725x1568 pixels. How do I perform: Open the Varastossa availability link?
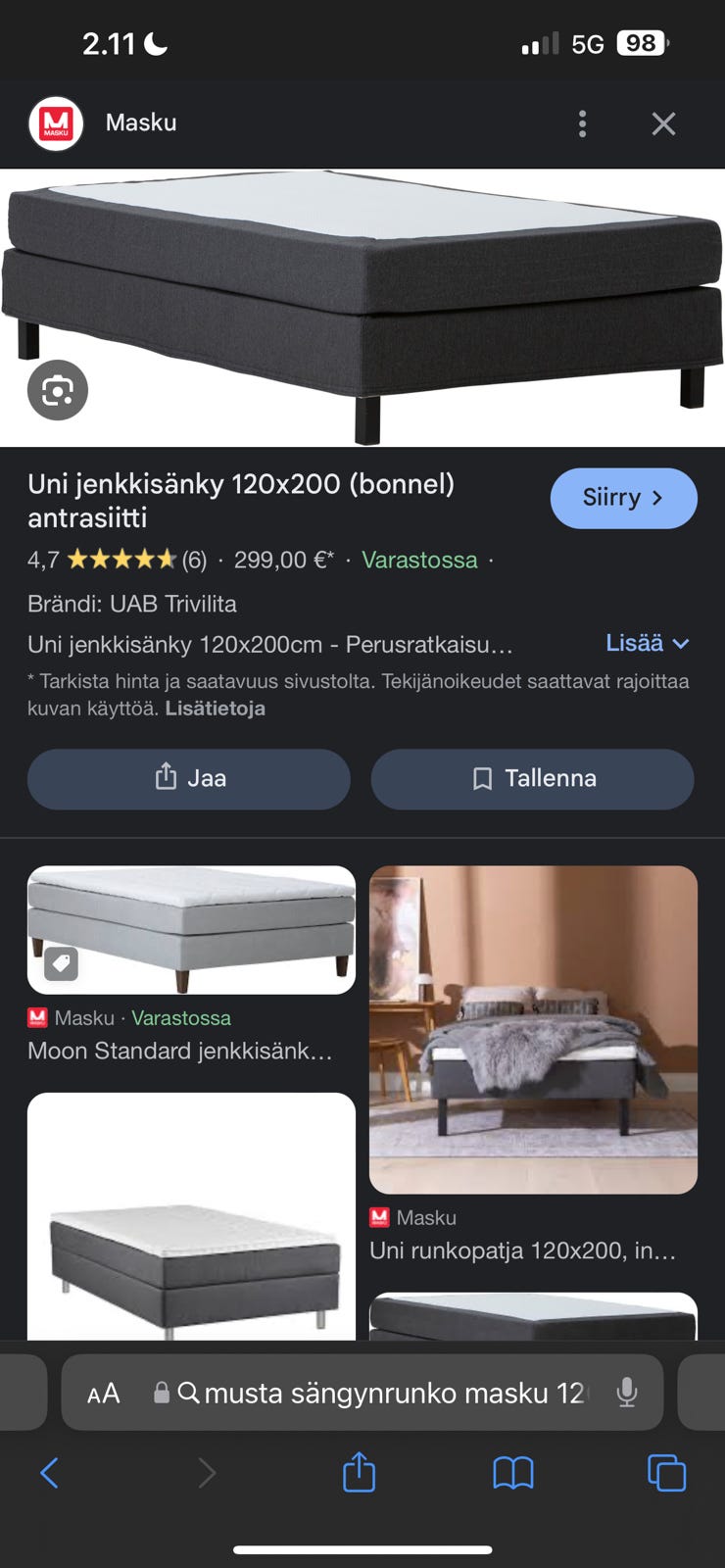pos(419,560)
